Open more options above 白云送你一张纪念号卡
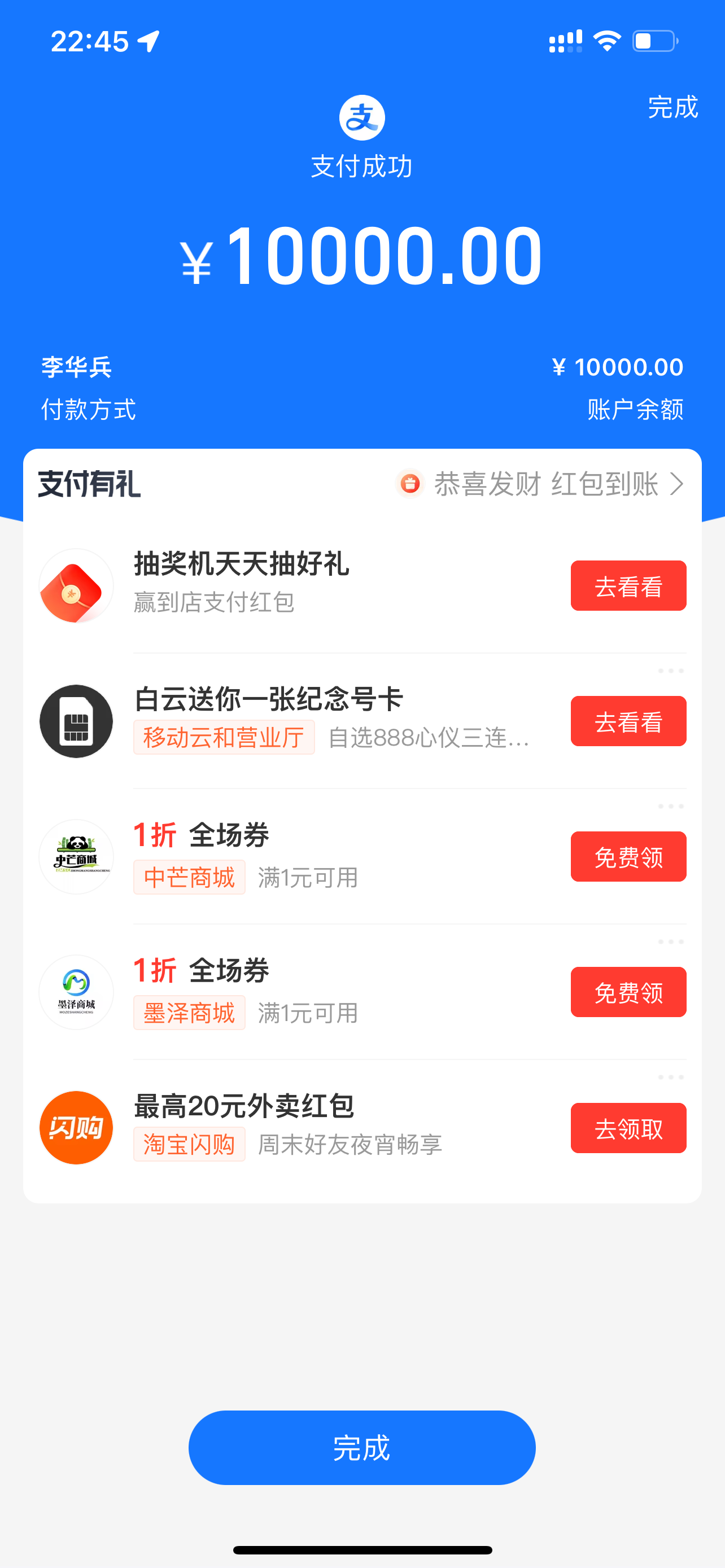This screenshot has height=1568, width=725. click(x=670, y=671)
